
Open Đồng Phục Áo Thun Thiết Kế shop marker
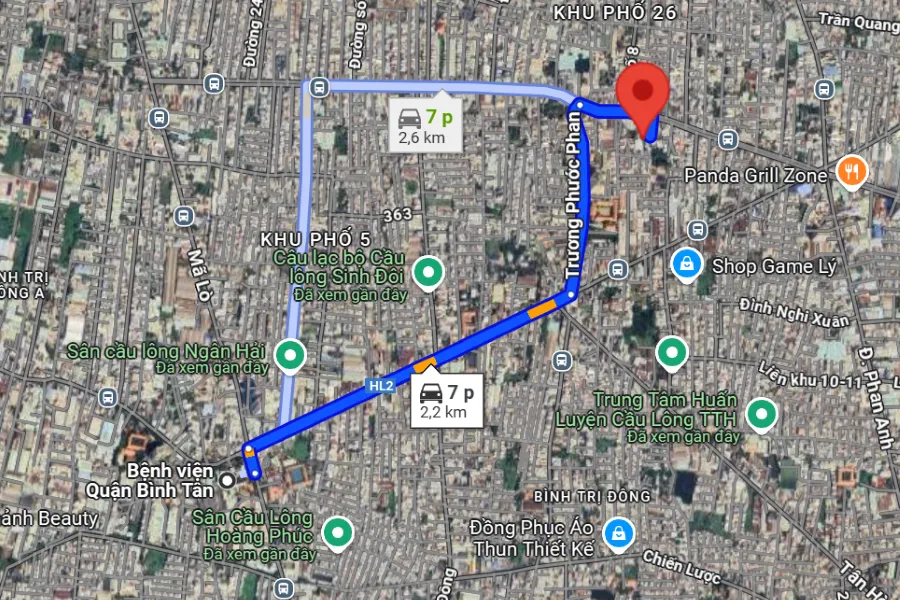click(x=620, y=529)
